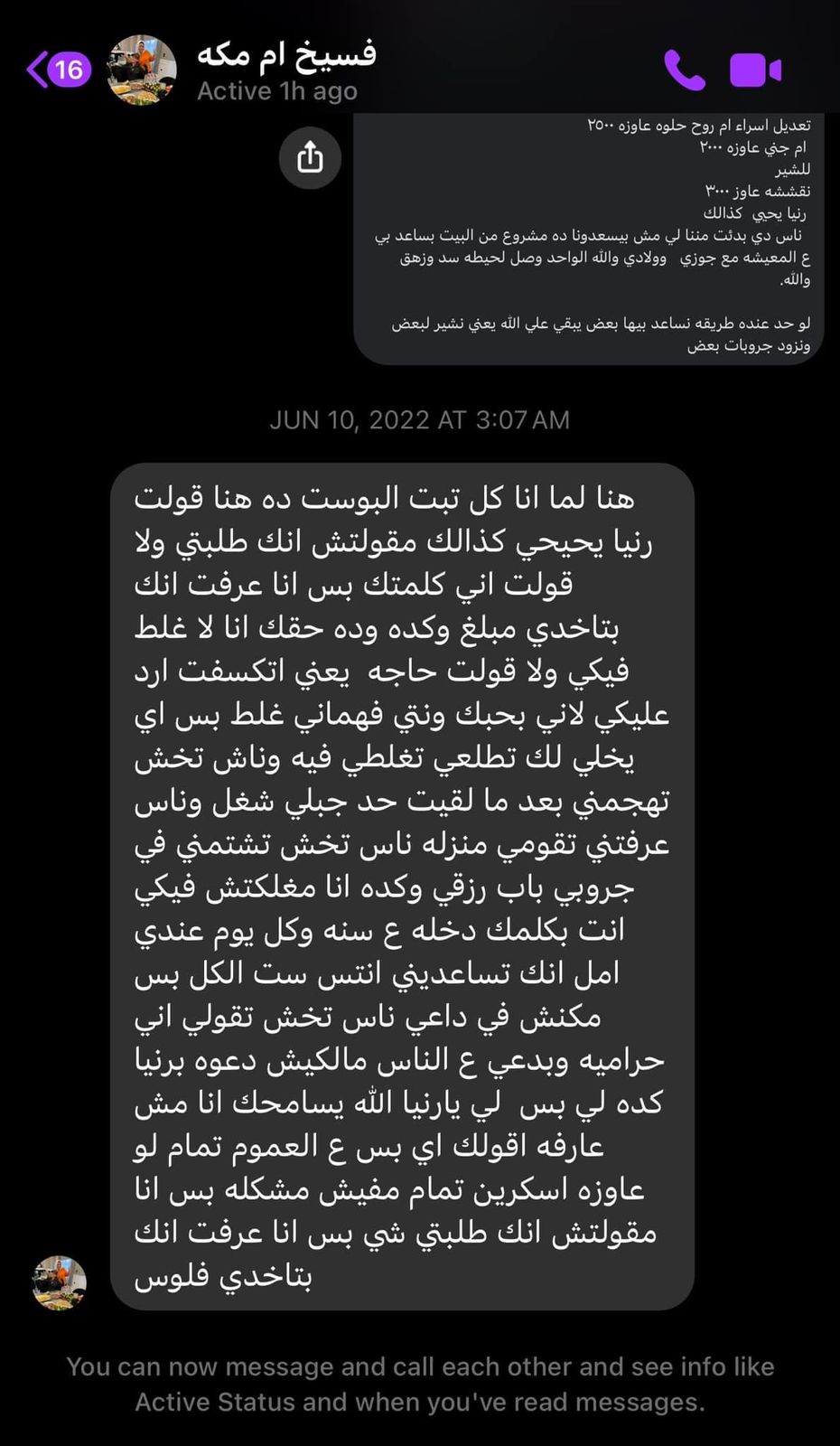Go back to the chats list
The image size is (840, 1446).
click(56, 70)
